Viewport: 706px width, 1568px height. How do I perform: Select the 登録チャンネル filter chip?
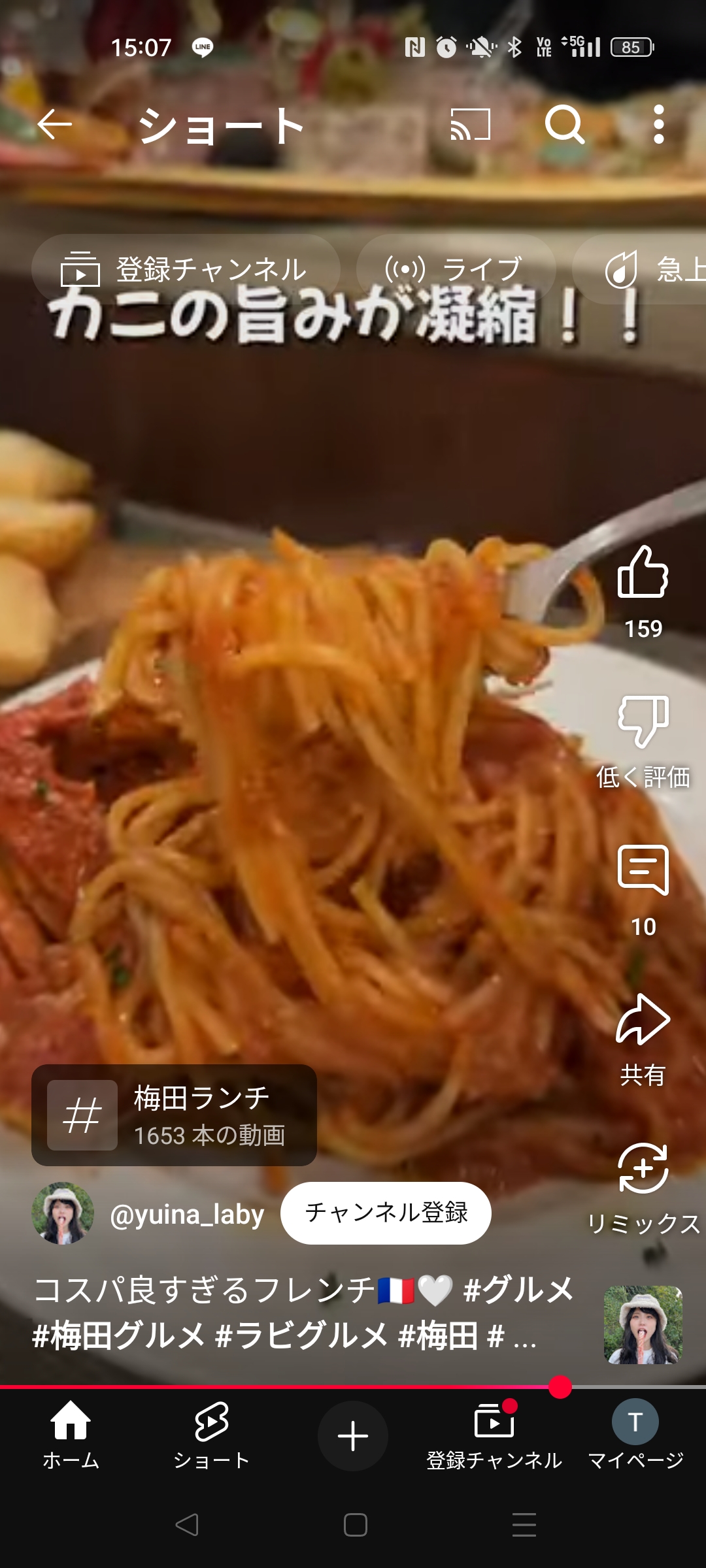[186, 269]
